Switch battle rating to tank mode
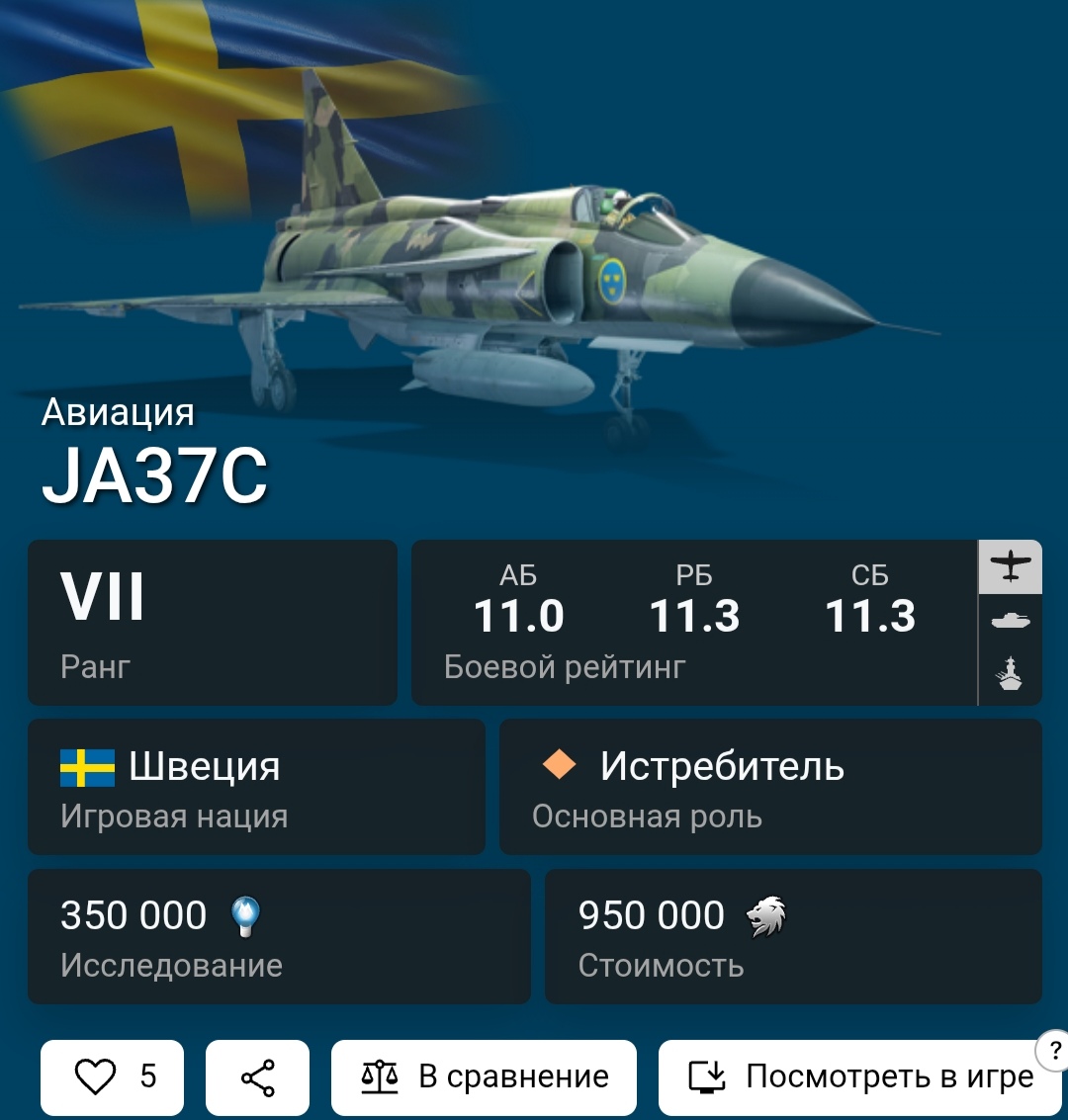 (x=1010, y=621)
